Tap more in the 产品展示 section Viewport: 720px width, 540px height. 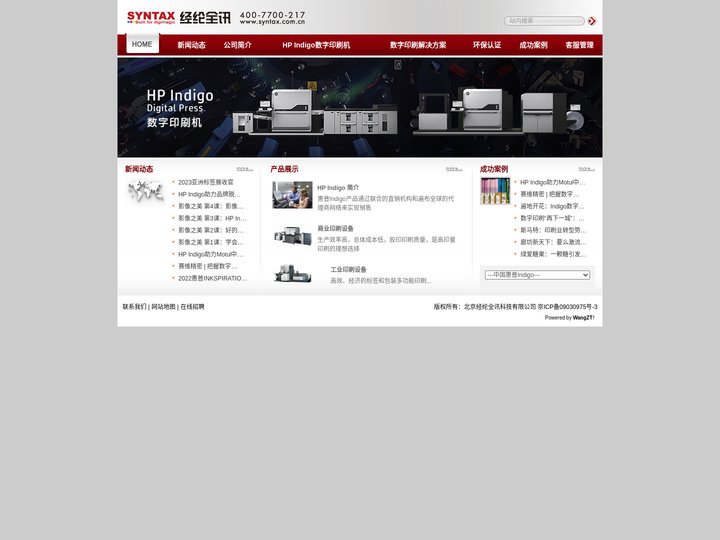[454, 169]
